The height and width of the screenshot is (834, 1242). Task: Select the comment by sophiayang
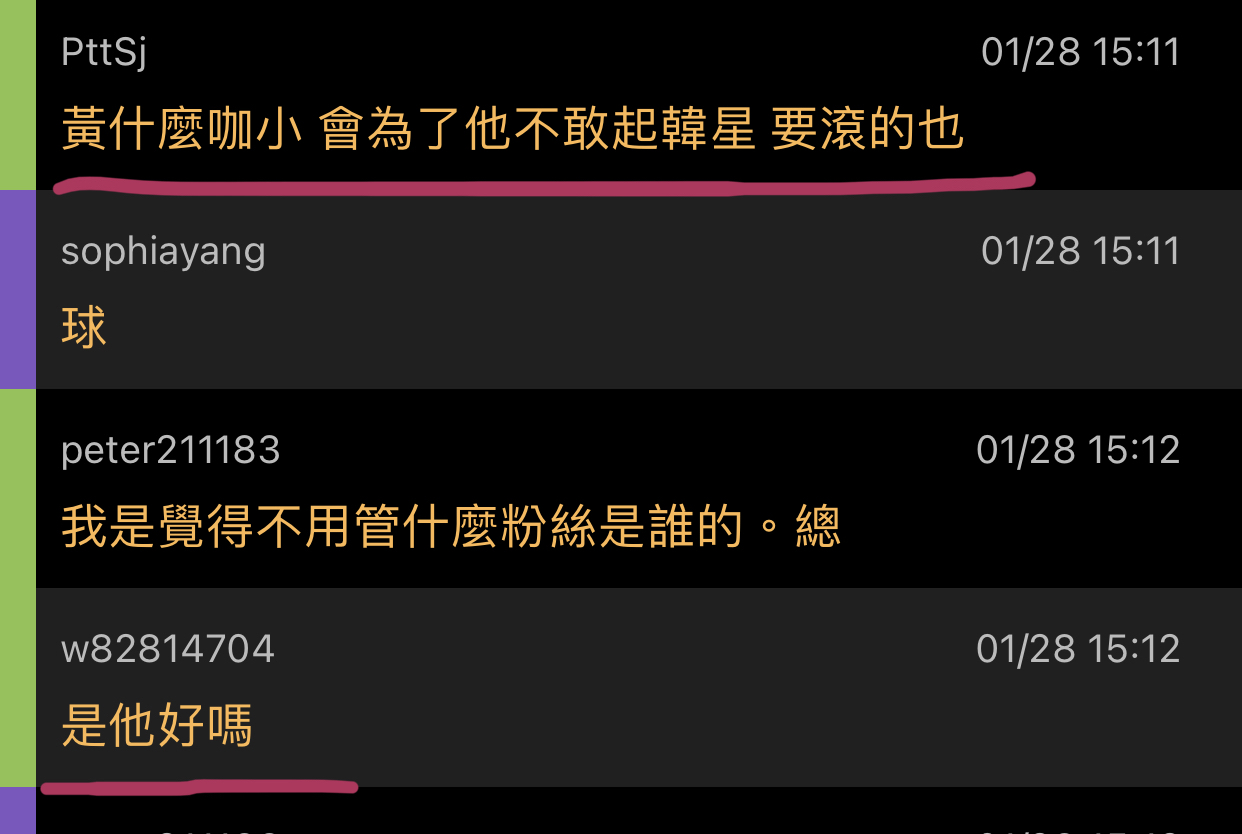coord(620,290)
